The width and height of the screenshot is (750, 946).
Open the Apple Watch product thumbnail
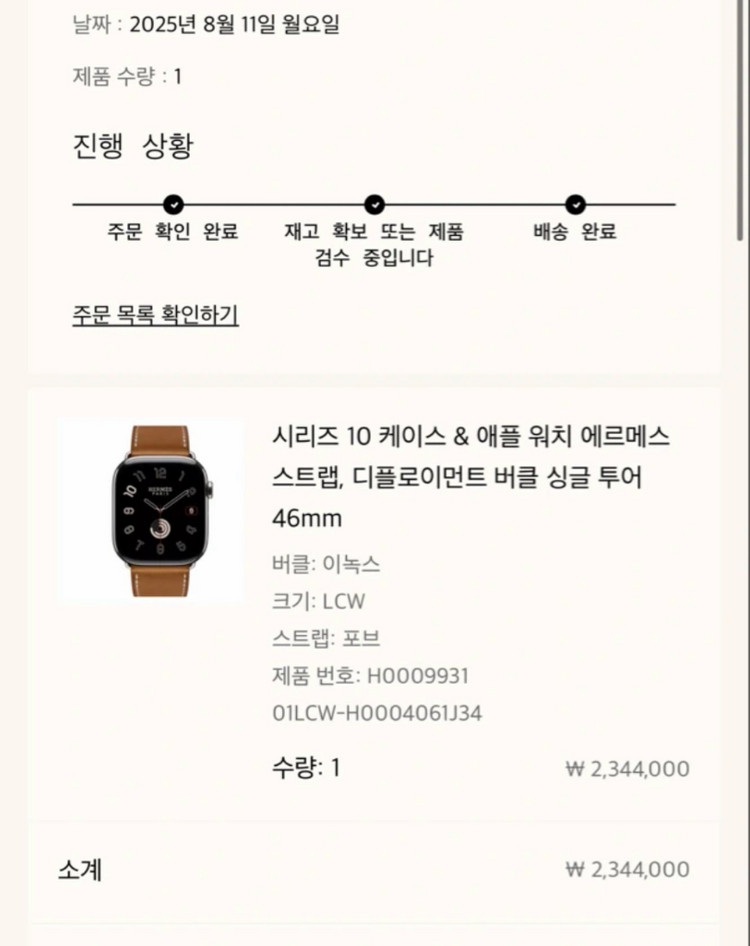152,509
